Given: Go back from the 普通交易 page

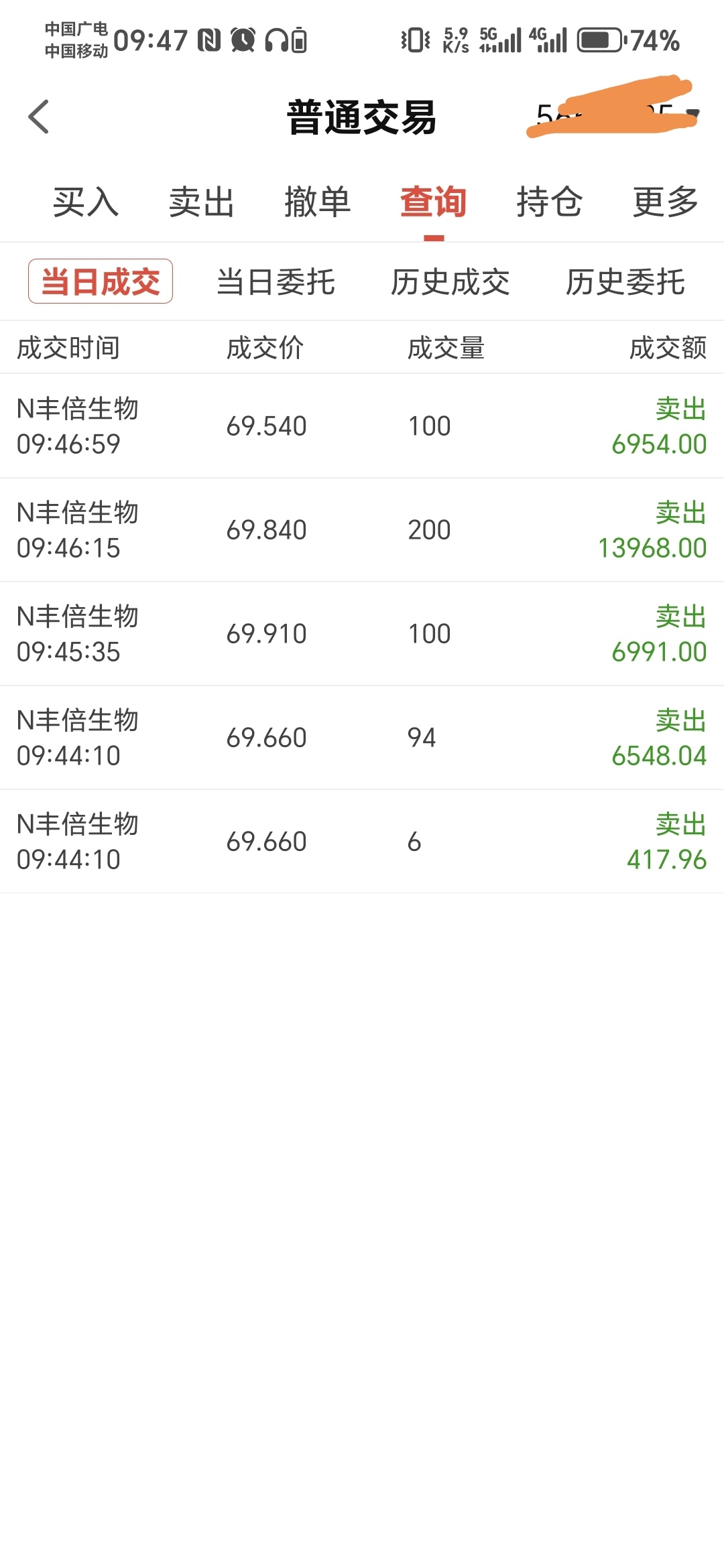Looking at the screenshot, I should [39, 117].
